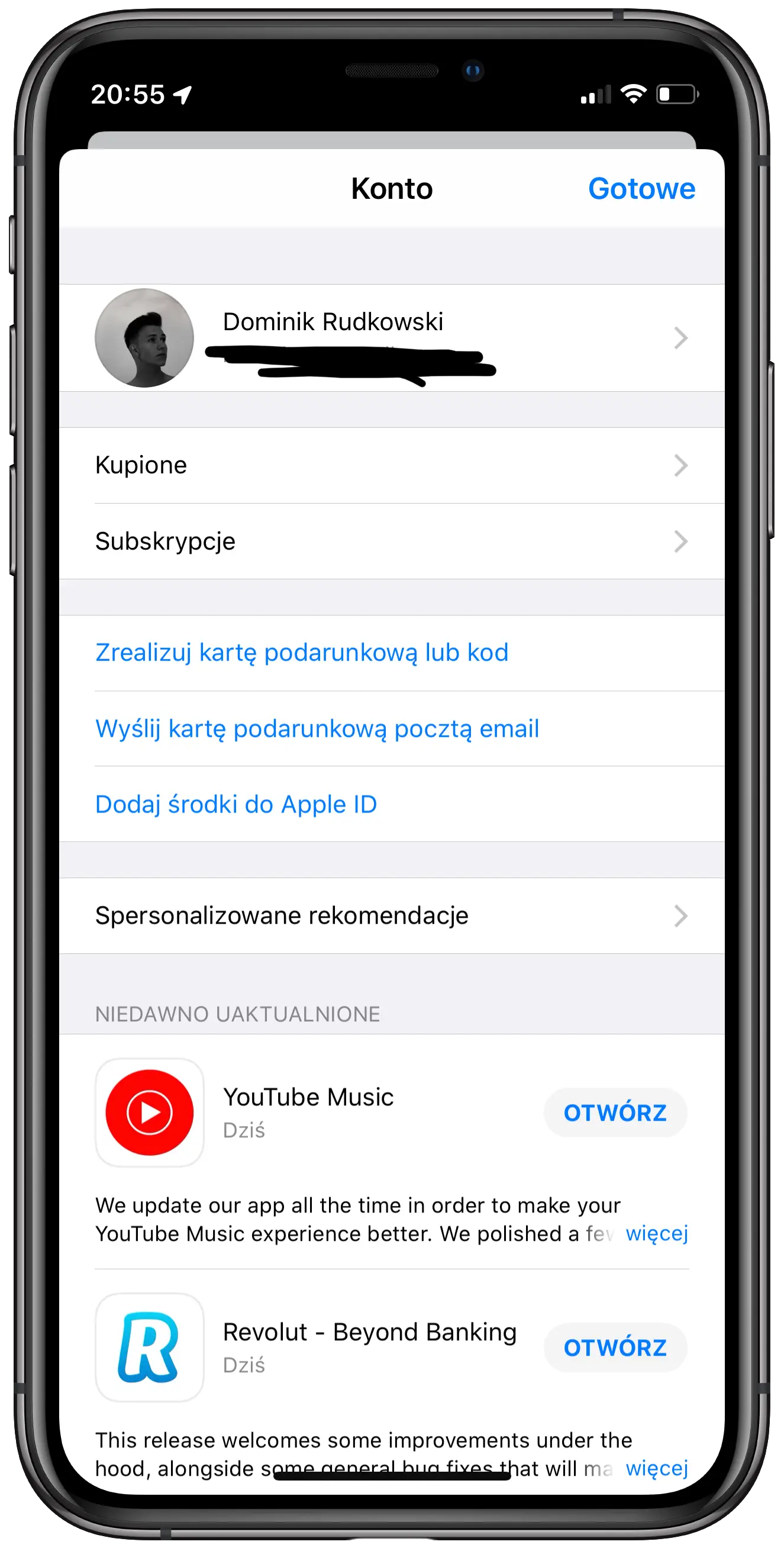Open Spersonalizowane rekomendacje settings
This screenshot has height=1548, width=784.
pyautogui.click(x=391, y=916)
